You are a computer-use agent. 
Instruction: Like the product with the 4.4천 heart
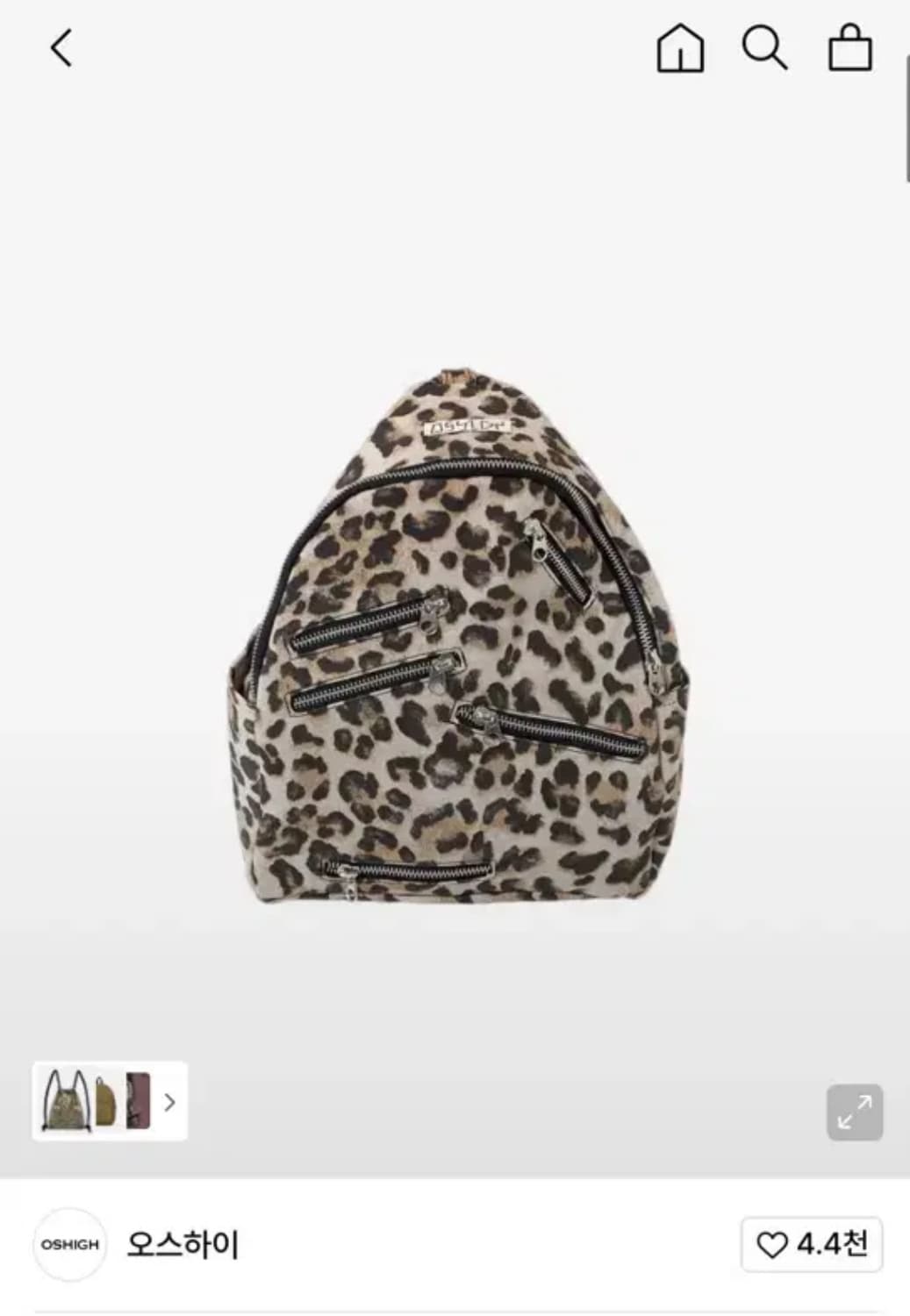click(811, 1244)
